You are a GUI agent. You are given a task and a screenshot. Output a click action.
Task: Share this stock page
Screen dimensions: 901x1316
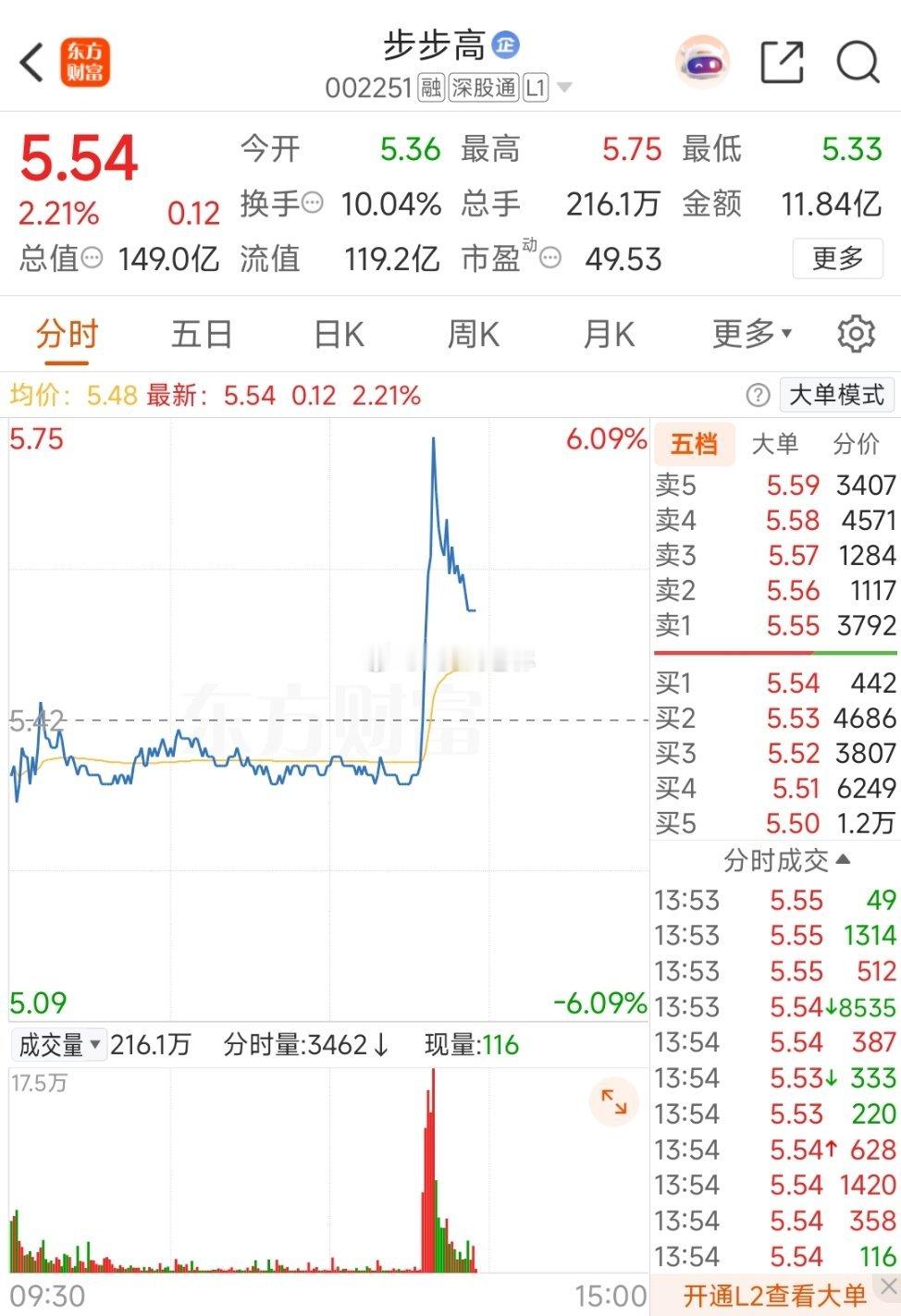784,61
